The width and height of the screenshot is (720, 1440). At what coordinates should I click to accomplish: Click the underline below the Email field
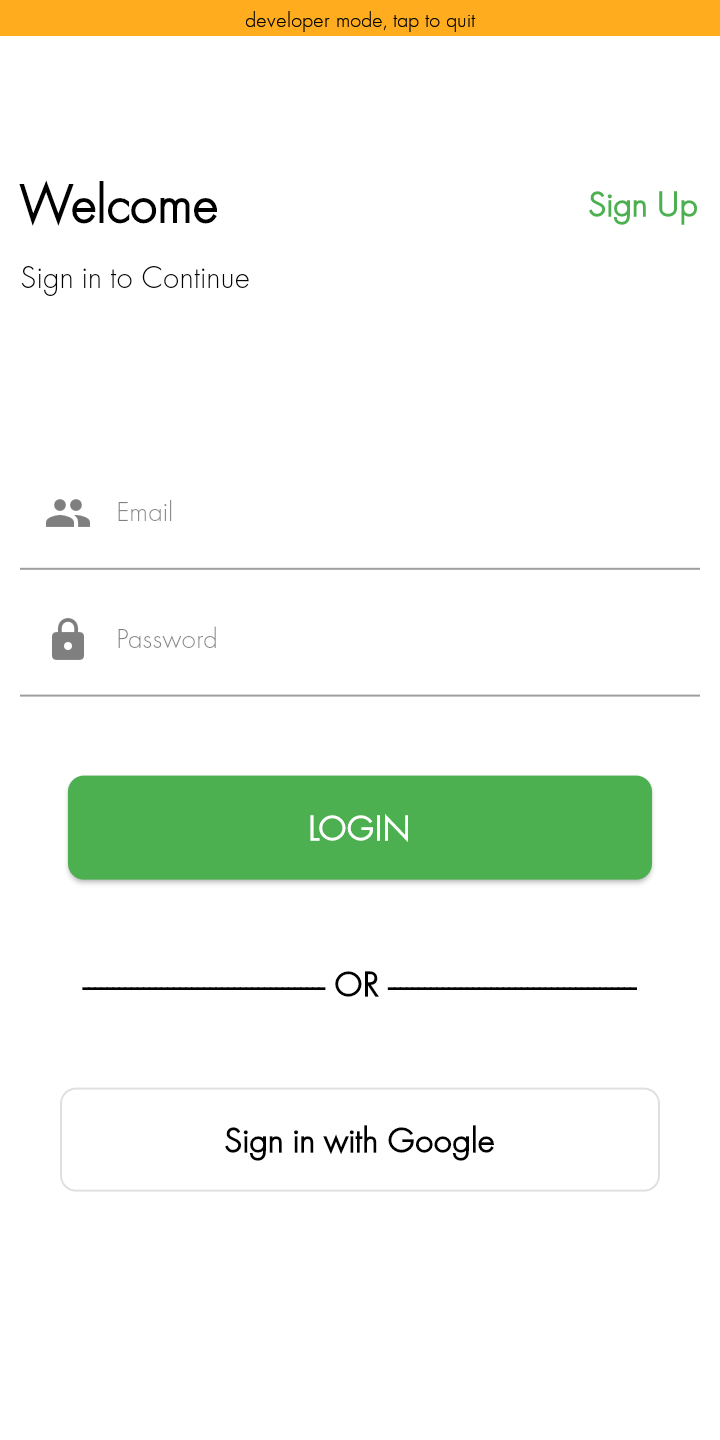(x=360, y=570)
